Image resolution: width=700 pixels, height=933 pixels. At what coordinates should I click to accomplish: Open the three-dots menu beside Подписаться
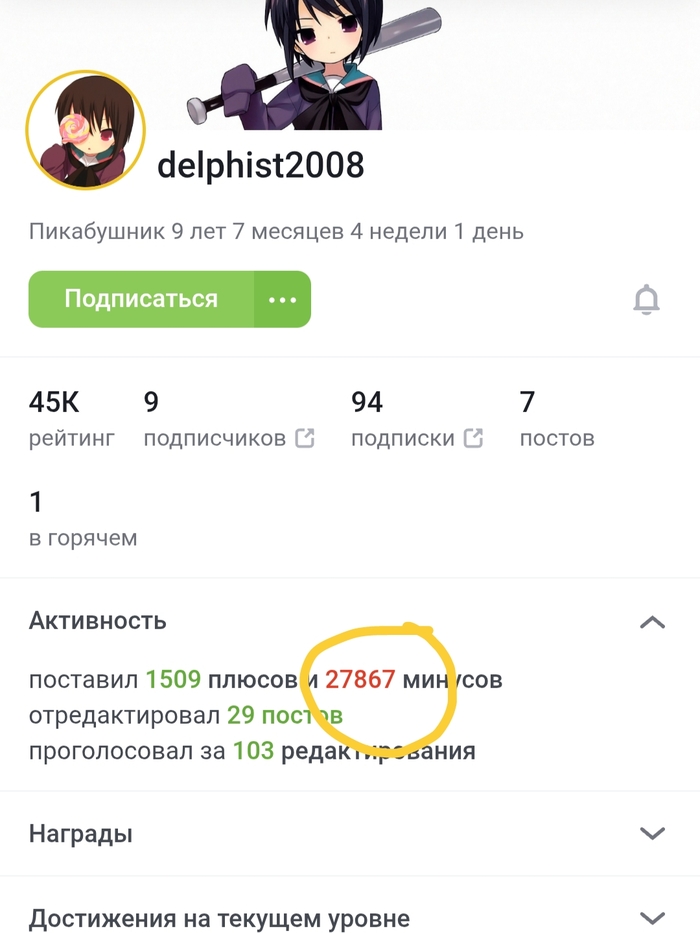click(x=282, y=299)
